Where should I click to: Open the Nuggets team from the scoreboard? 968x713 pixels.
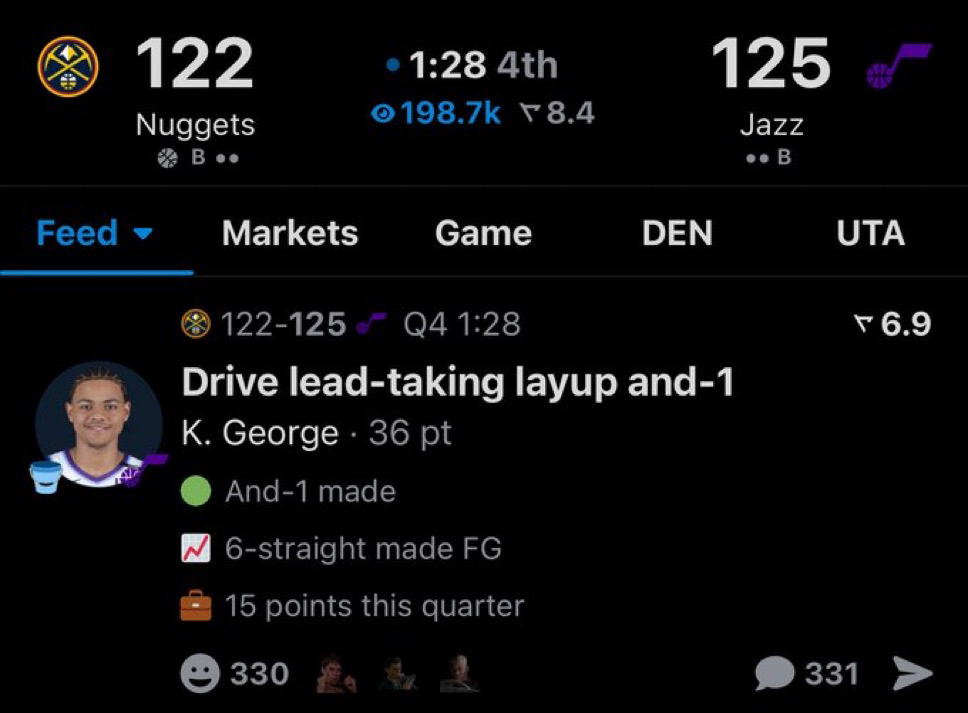coord(68,66)
